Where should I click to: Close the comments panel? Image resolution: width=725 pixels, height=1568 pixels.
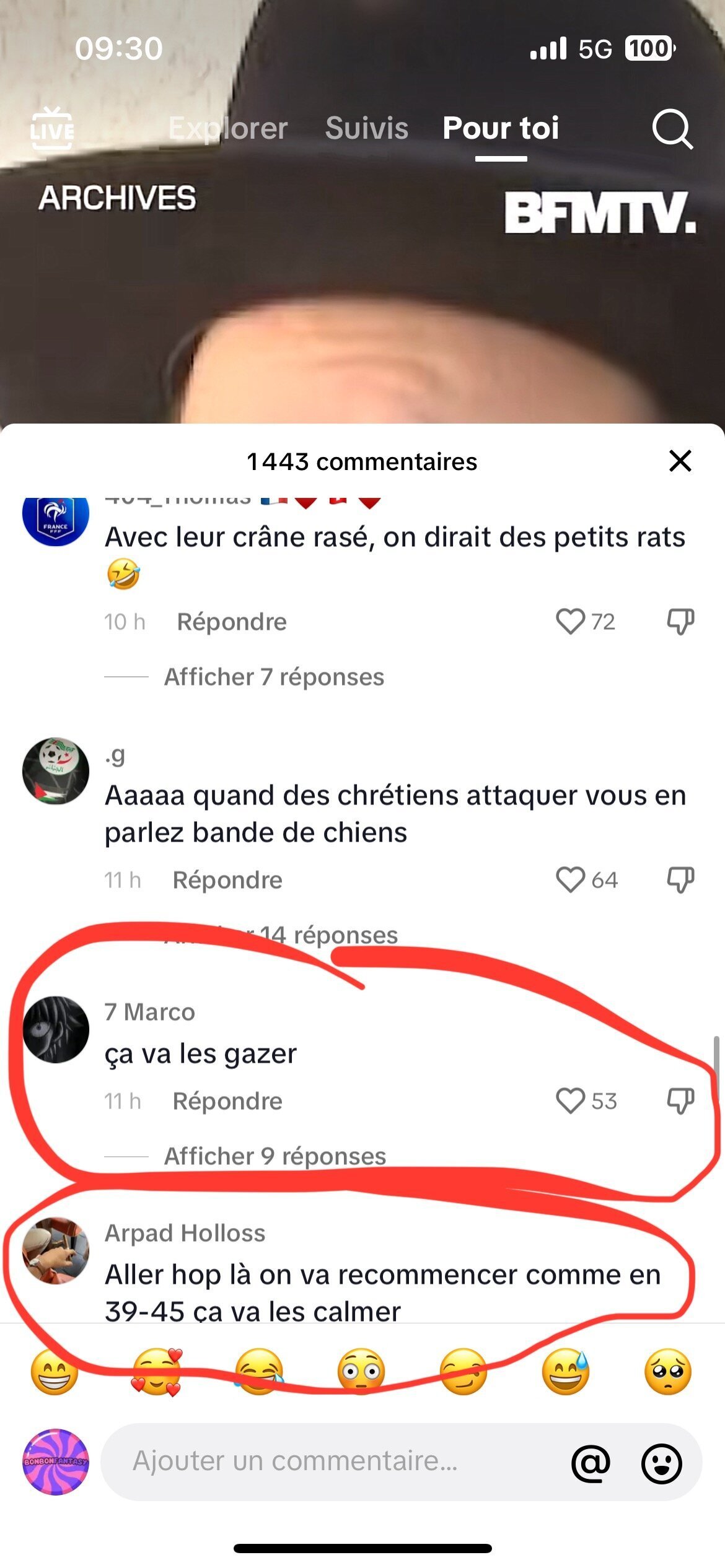tap(680, 461)
